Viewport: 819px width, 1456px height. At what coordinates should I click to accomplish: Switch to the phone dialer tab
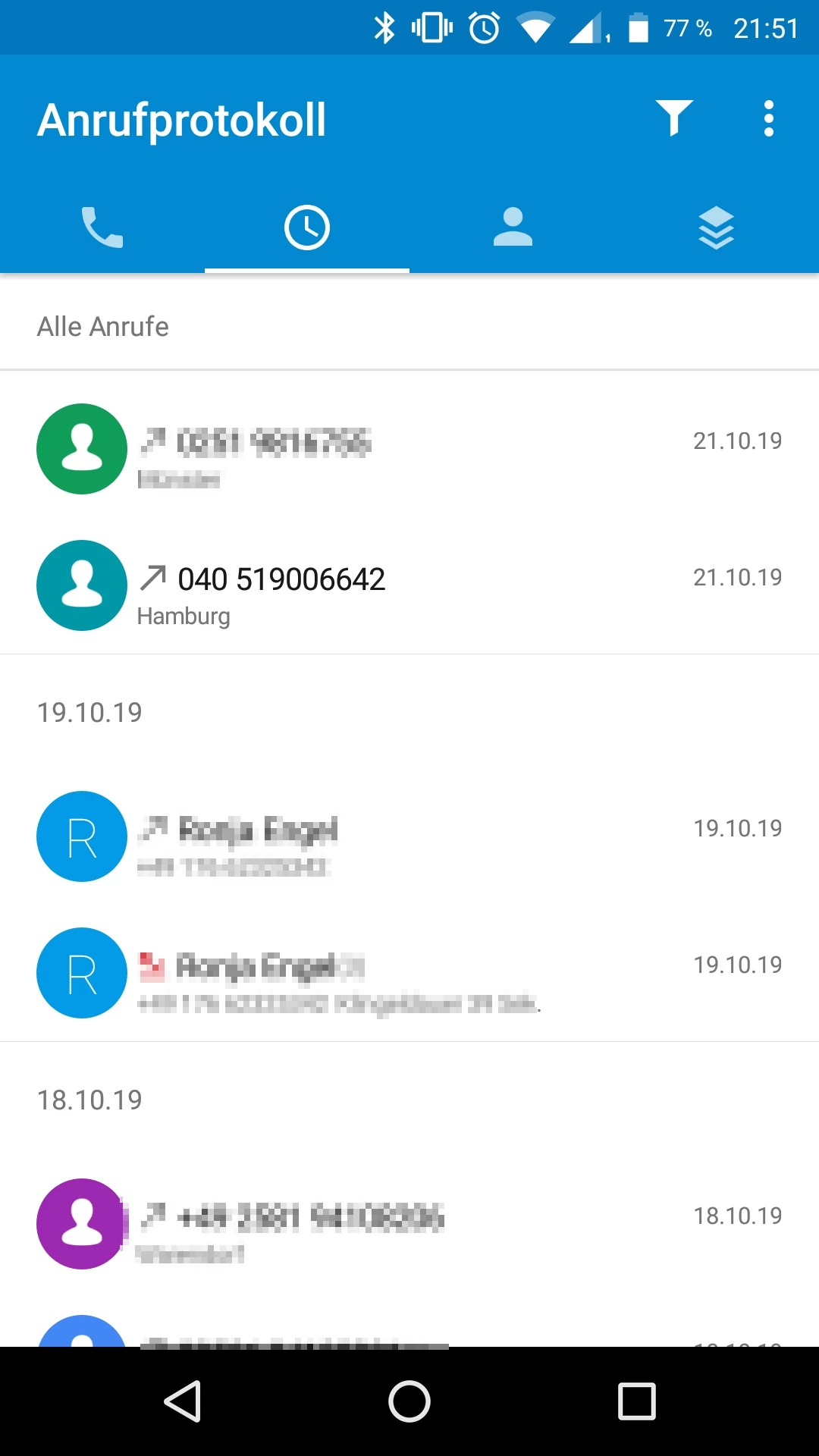coord(102,227)
